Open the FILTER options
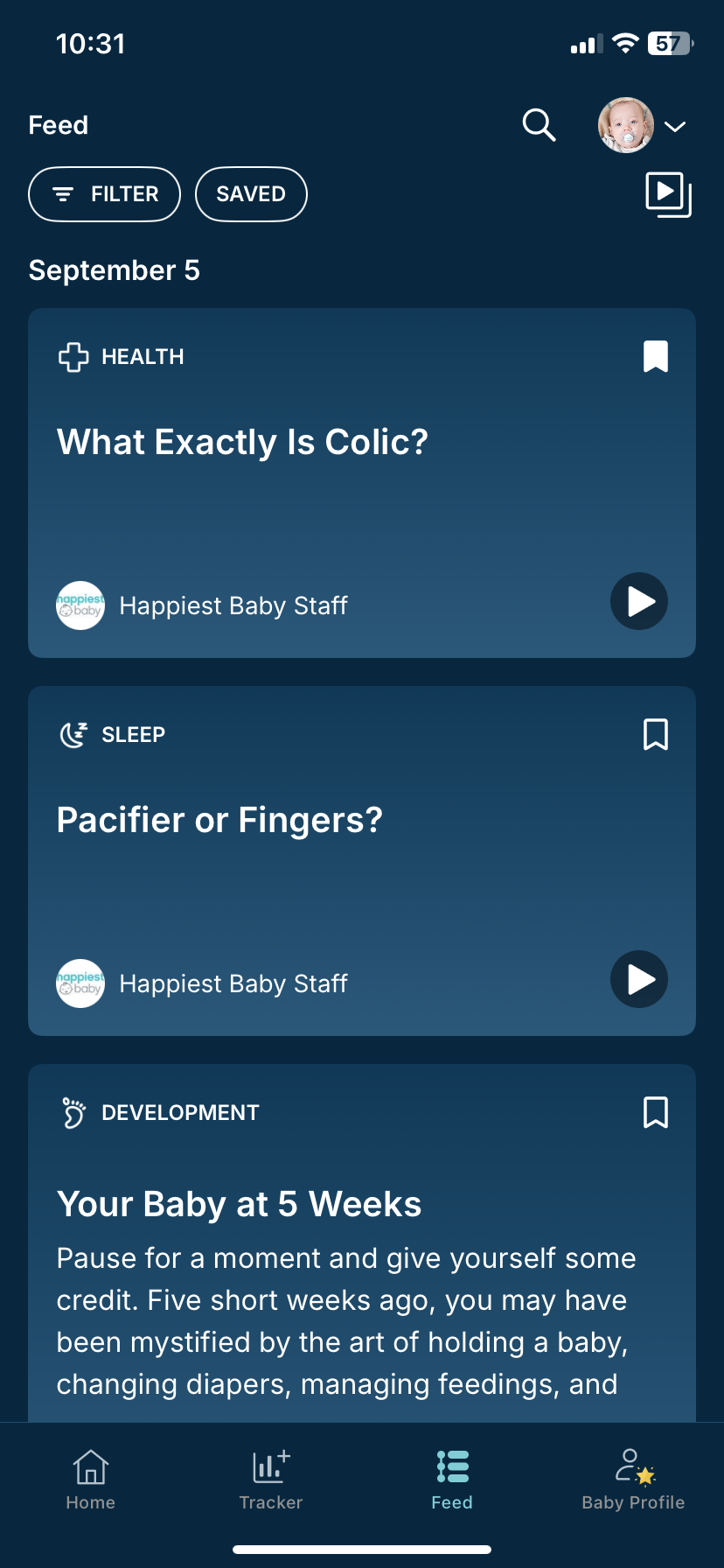 105,194
